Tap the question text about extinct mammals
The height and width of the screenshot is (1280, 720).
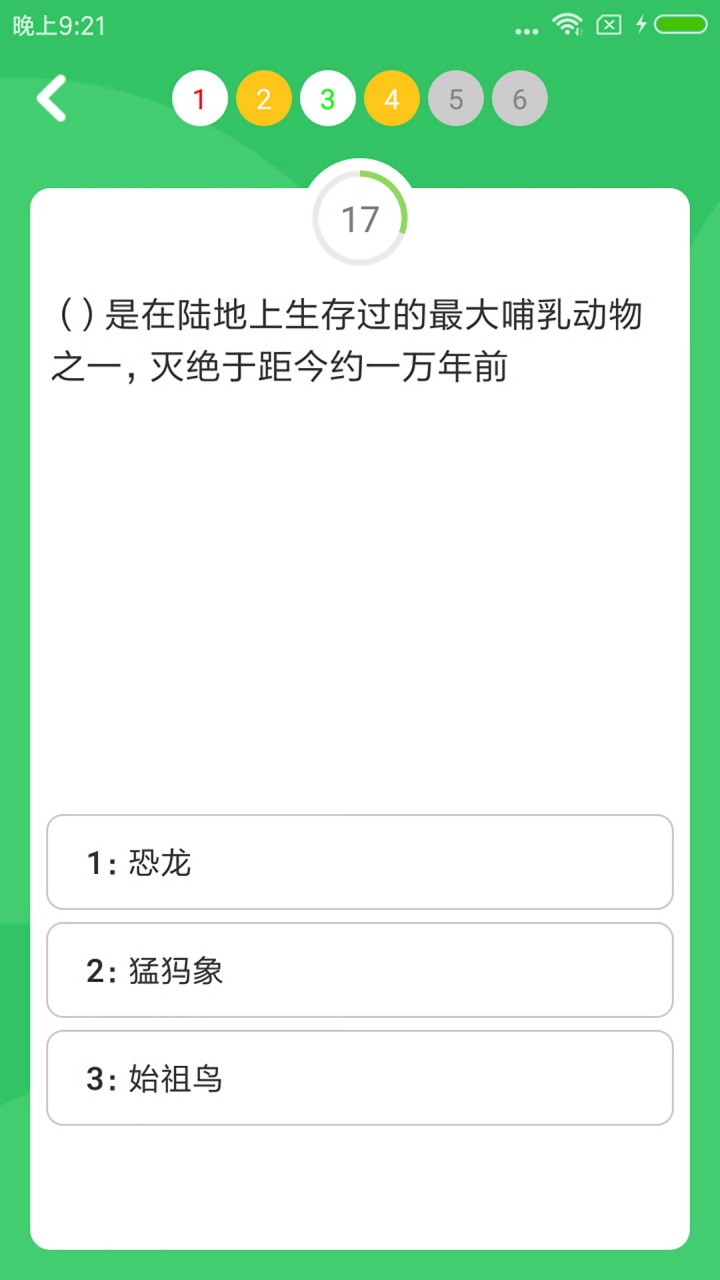point(350,340)
